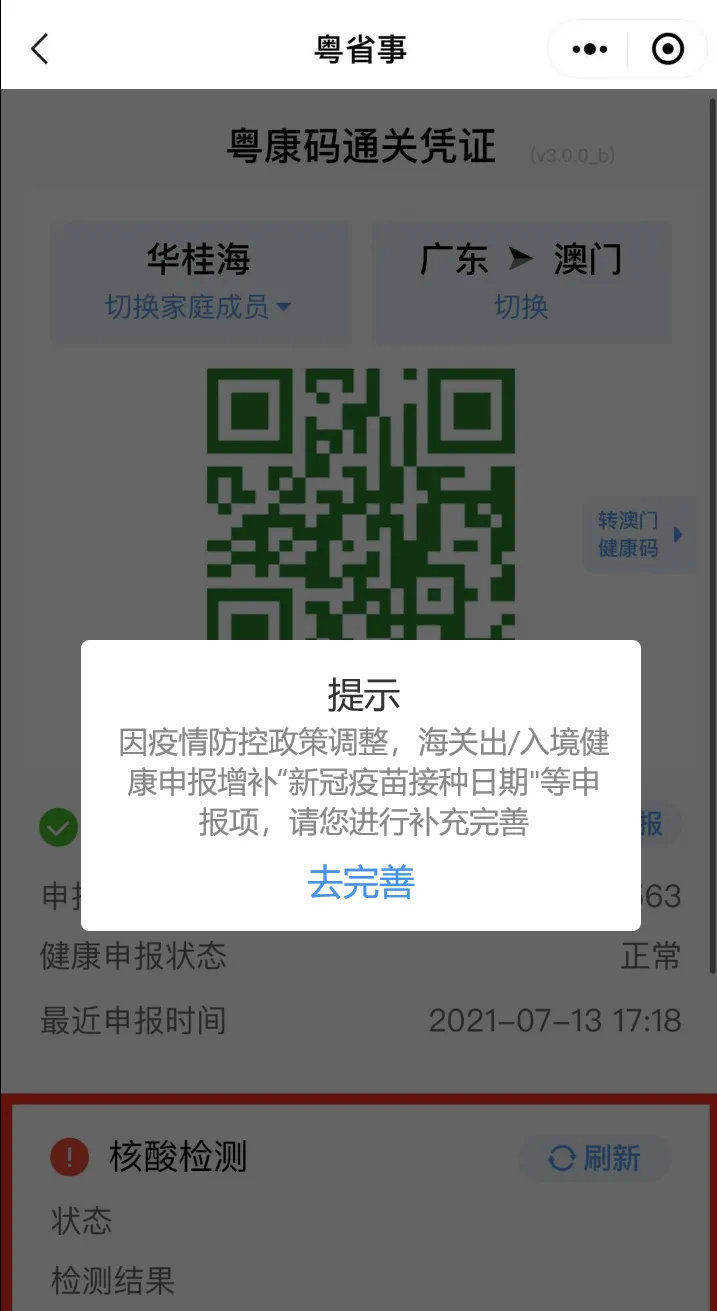Open the mini program overflow menu
The height and width of the screenshot is (1311, 717).
pos(589,49)
